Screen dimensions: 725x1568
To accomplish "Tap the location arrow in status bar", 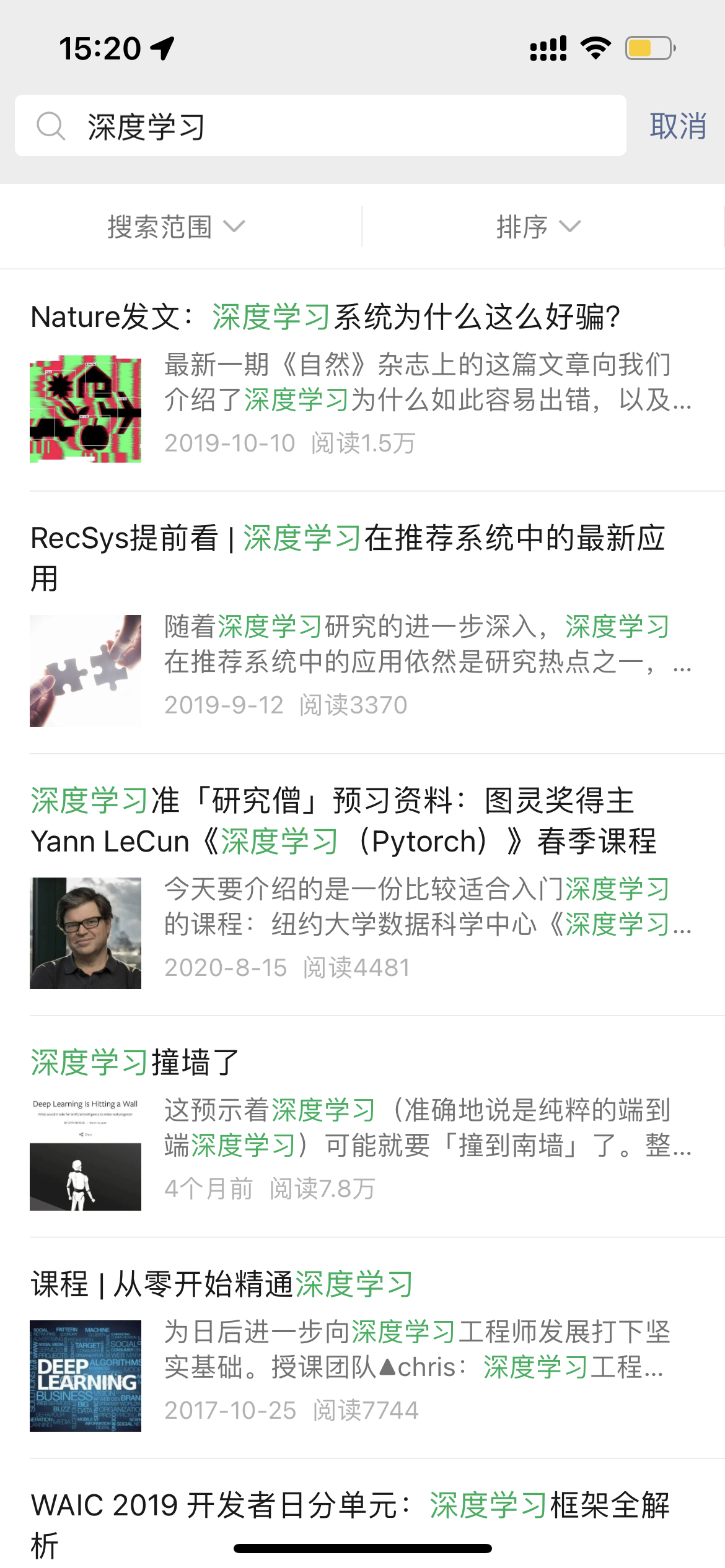I will point(160,47).
